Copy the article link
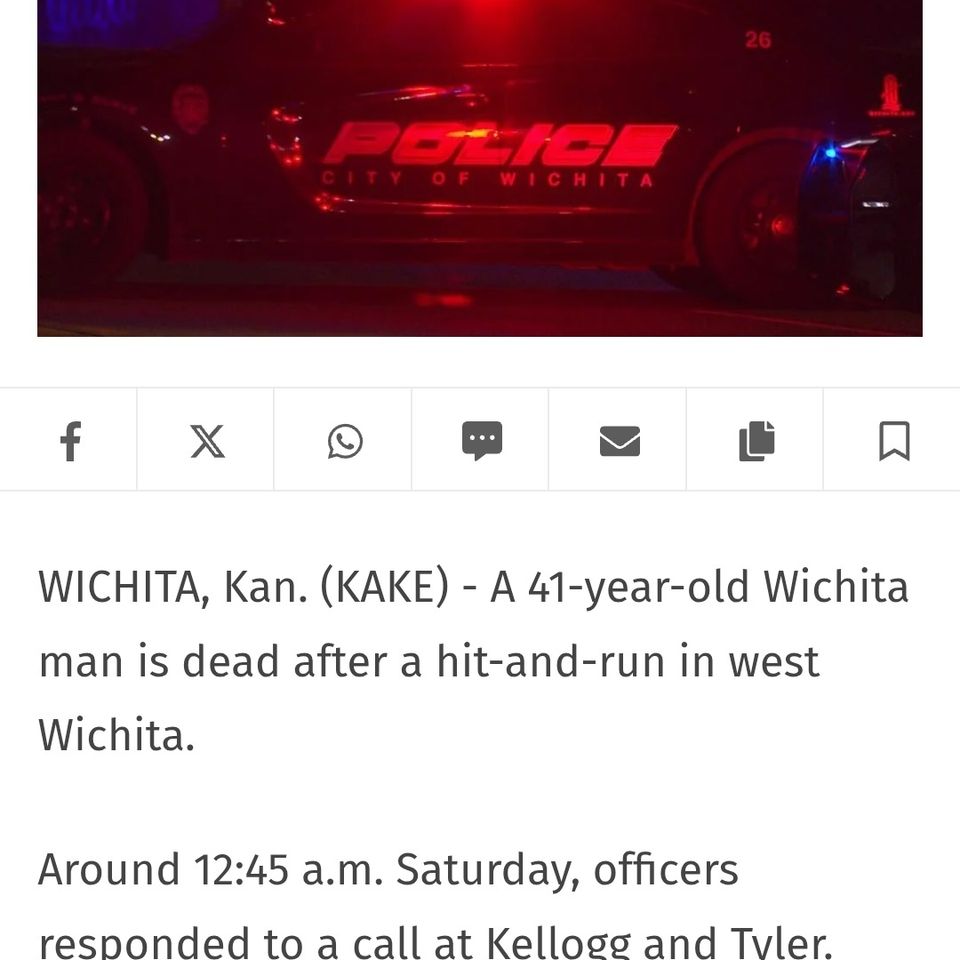This screenshot has height=960, width=960. click(x=756, y=441)
